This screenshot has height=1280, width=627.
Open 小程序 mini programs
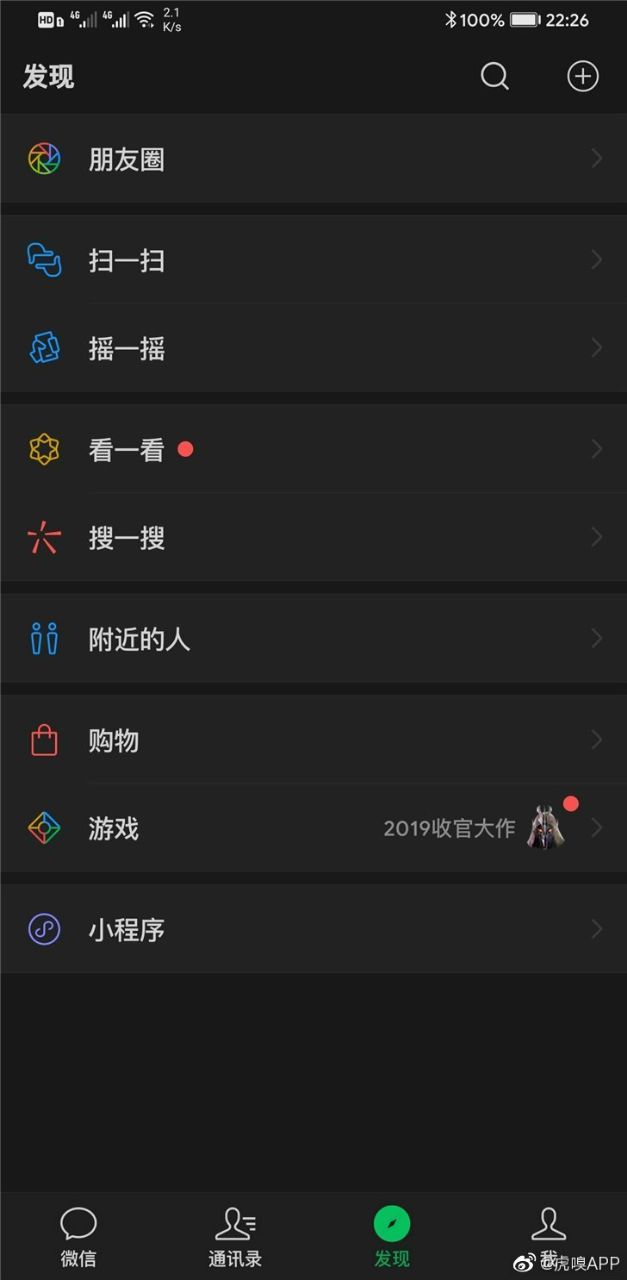click(x=313, y=929)
